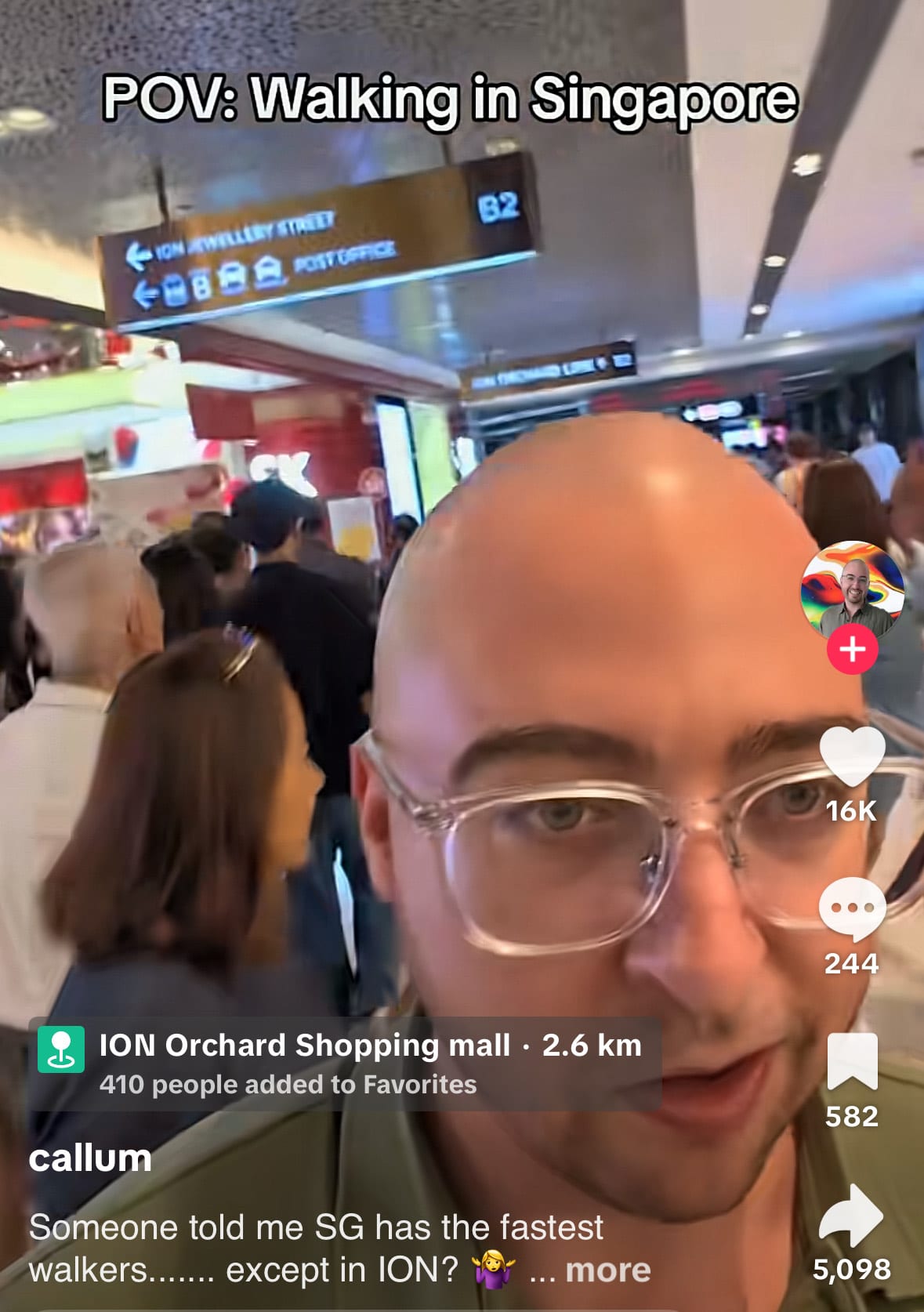Expand caption by tapping more

point(607,1270)
